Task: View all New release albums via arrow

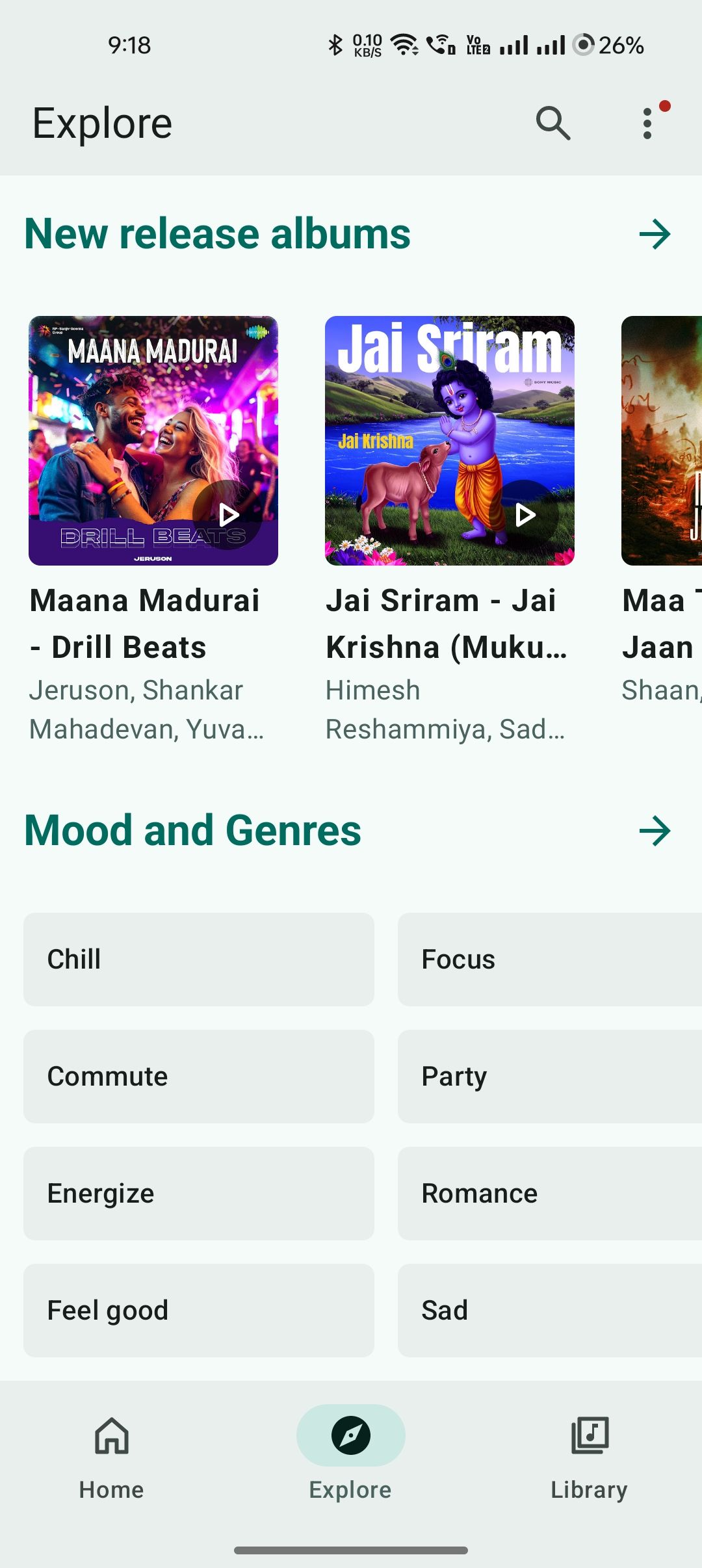Action: (655, 234)
